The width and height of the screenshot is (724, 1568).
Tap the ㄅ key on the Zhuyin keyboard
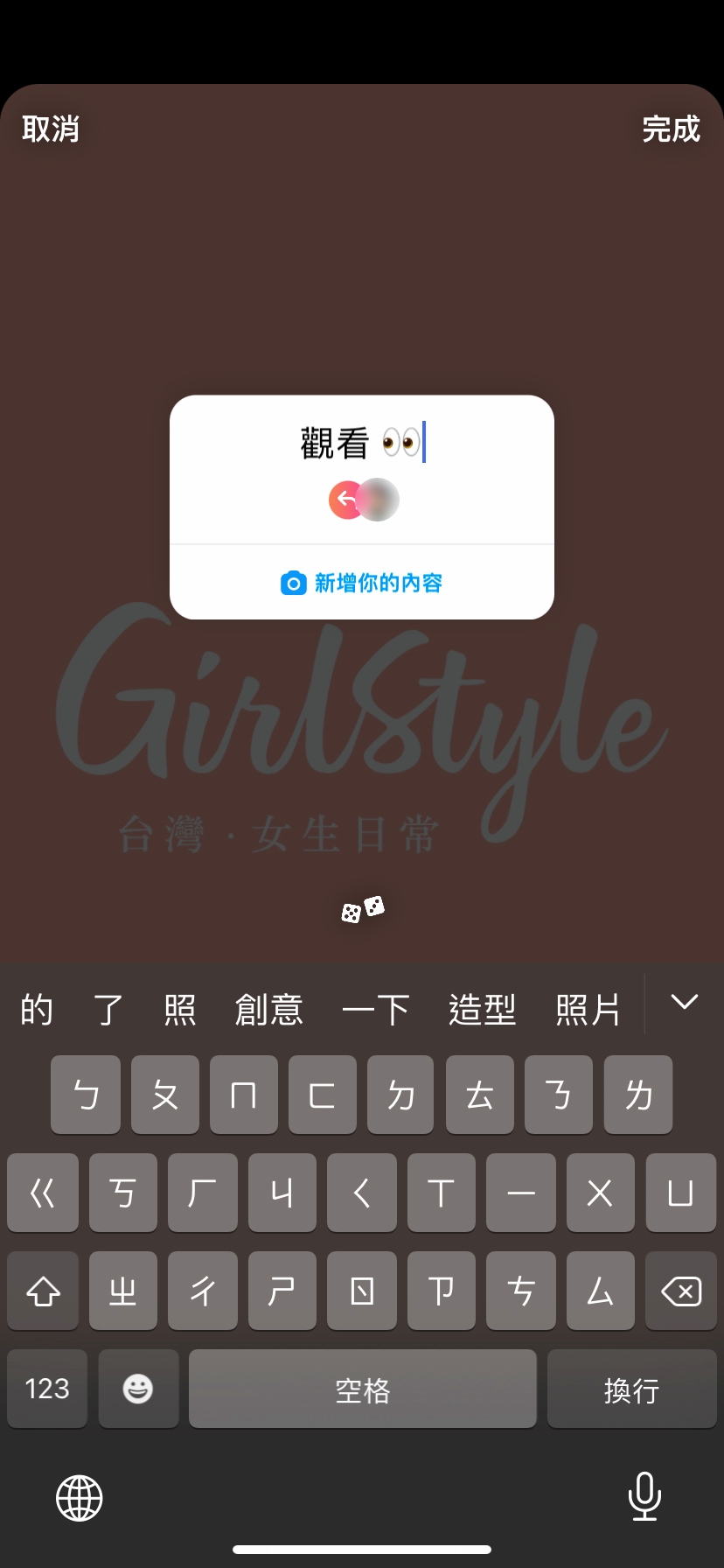(x=85, y=1094)
